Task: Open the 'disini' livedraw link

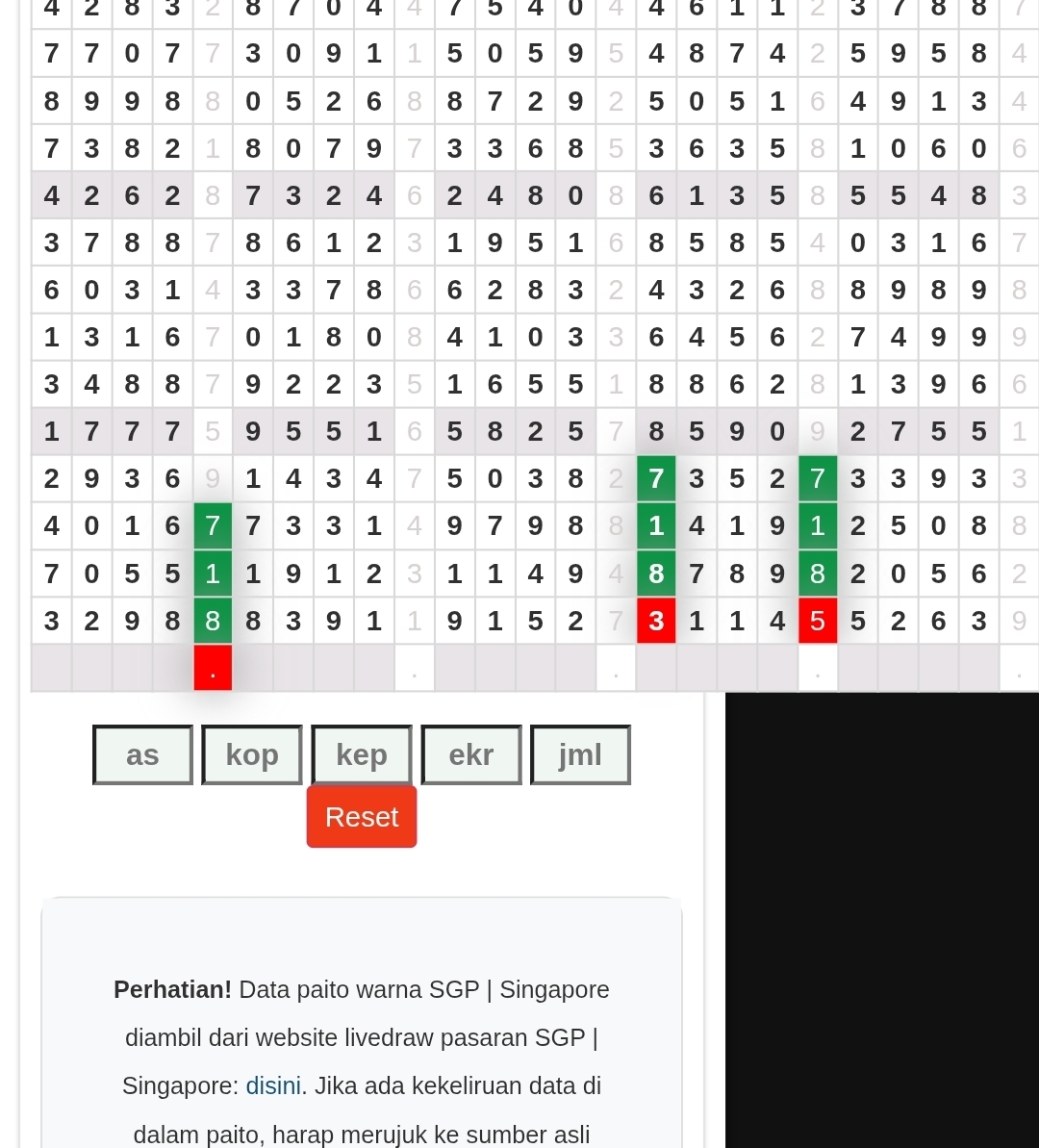Action: coord(273,1086)
